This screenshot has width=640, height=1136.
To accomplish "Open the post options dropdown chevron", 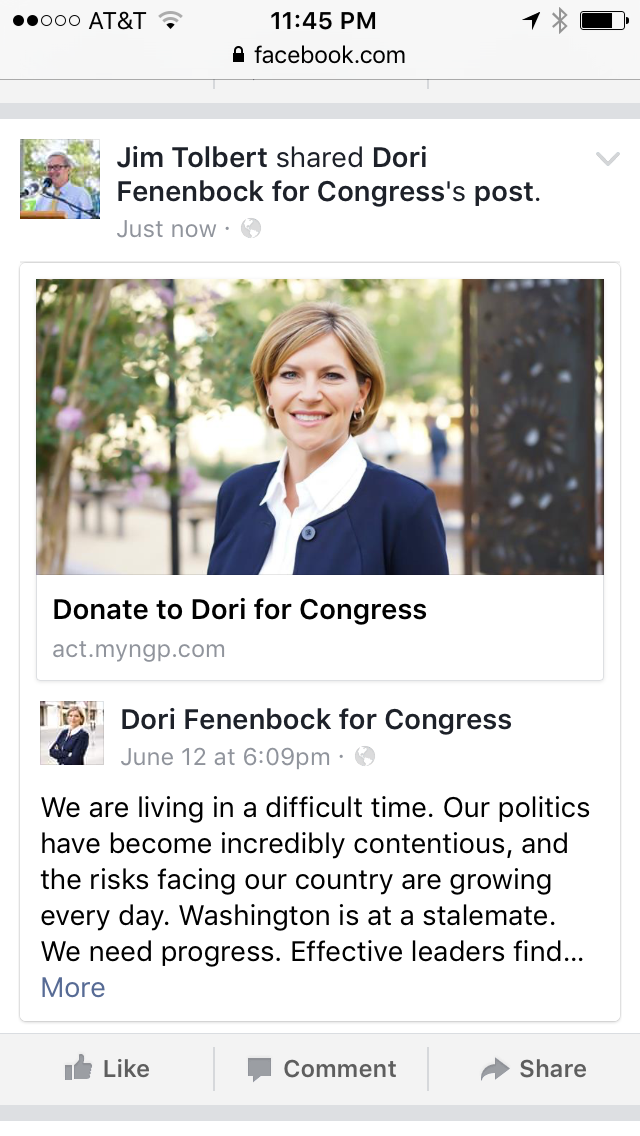I will 607,159.
